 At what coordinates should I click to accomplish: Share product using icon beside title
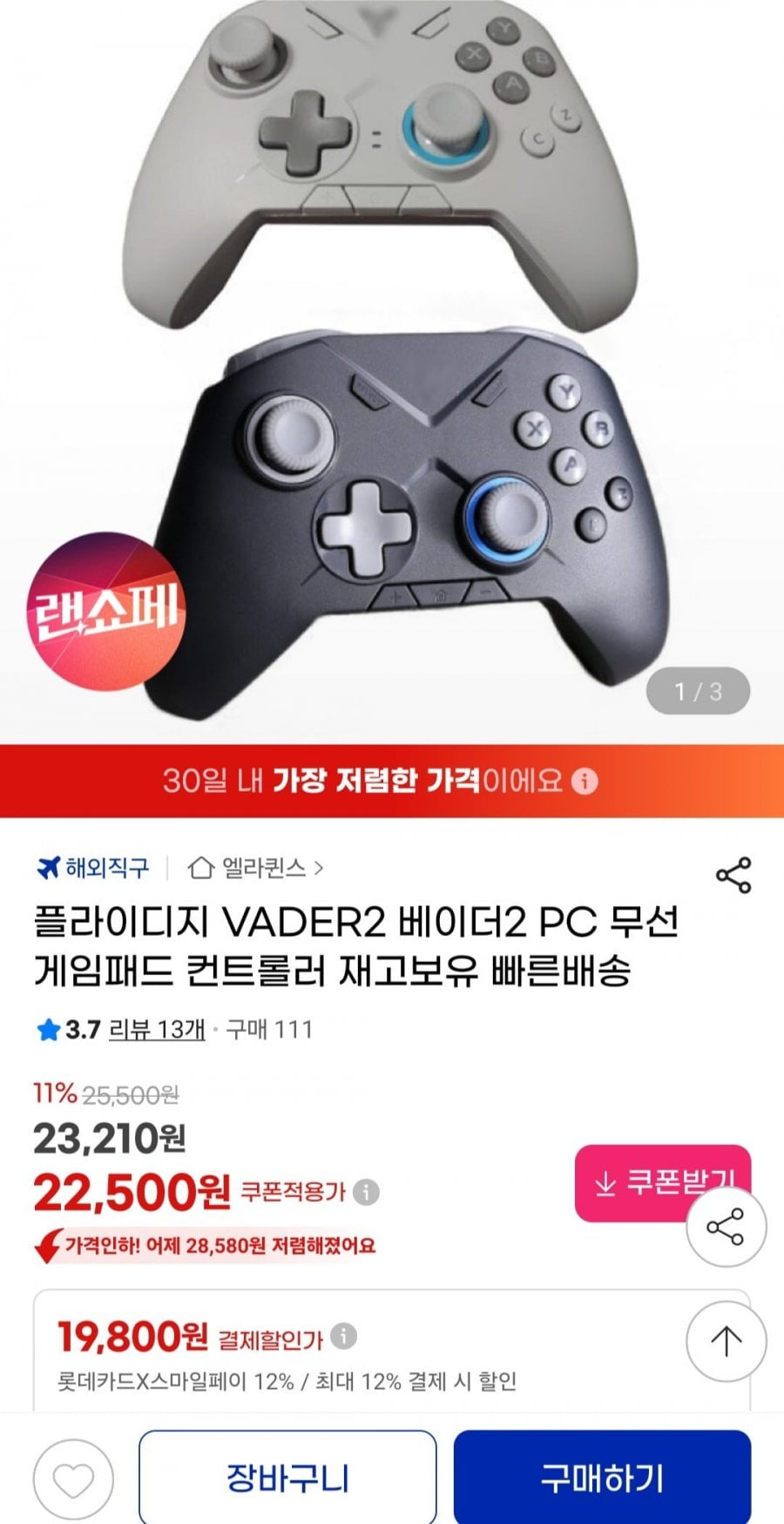[733, 875]
